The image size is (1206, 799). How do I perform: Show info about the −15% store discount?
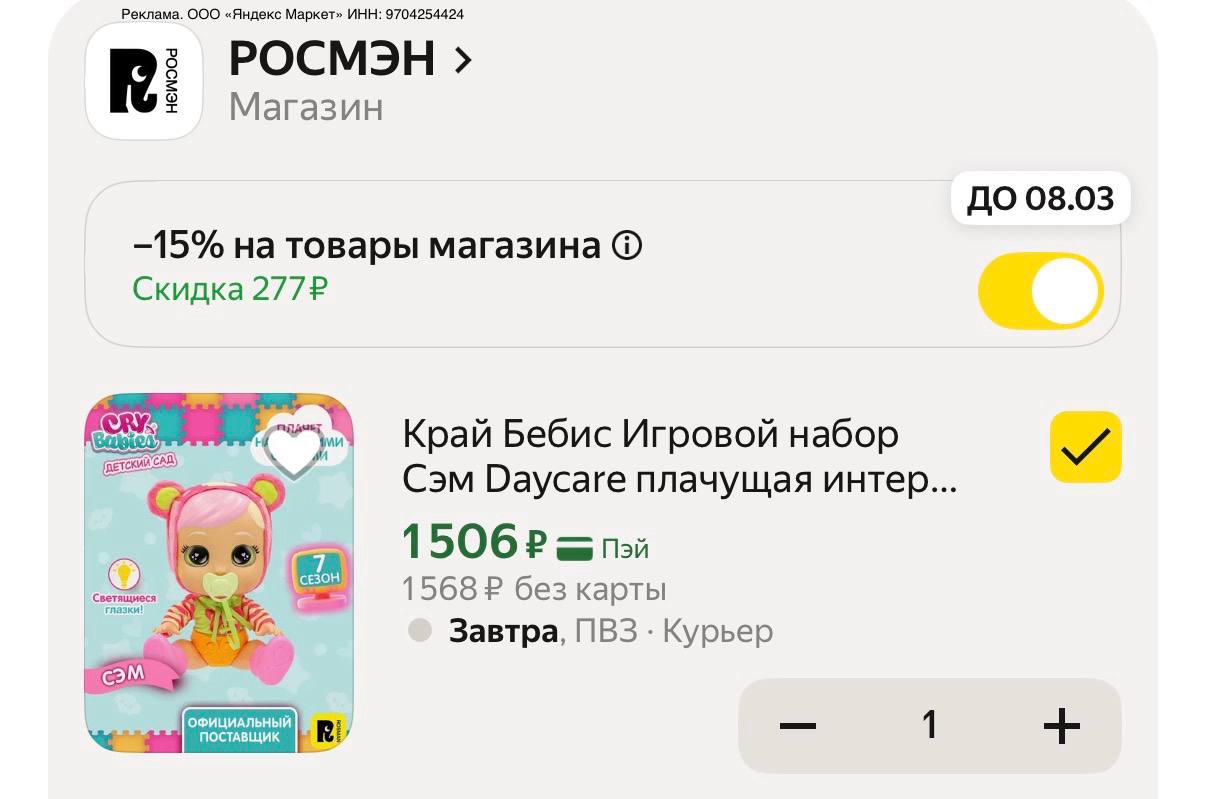click(x=627, y=246)
